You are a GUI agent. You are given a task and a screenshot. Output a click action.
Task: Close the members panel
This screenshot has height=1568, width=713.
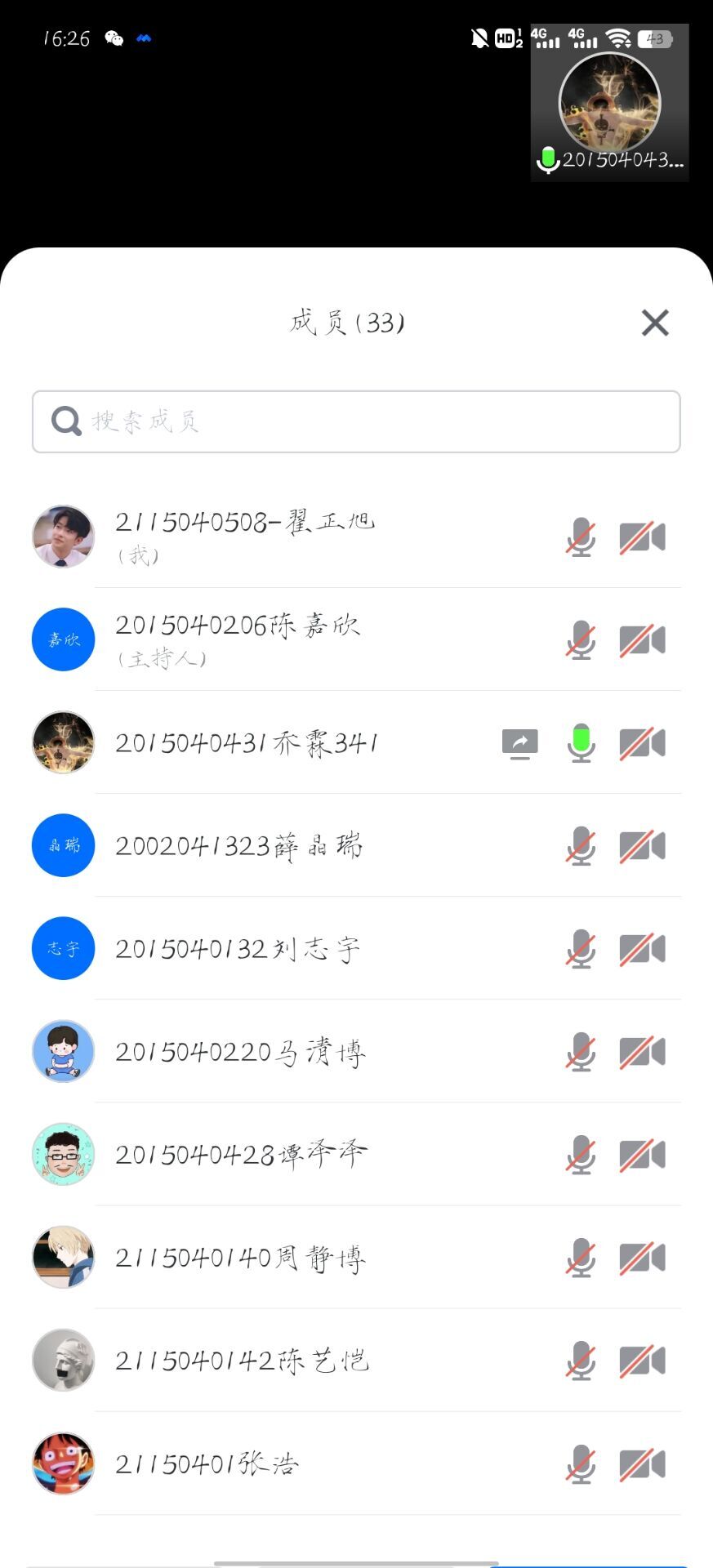(655, 323)
